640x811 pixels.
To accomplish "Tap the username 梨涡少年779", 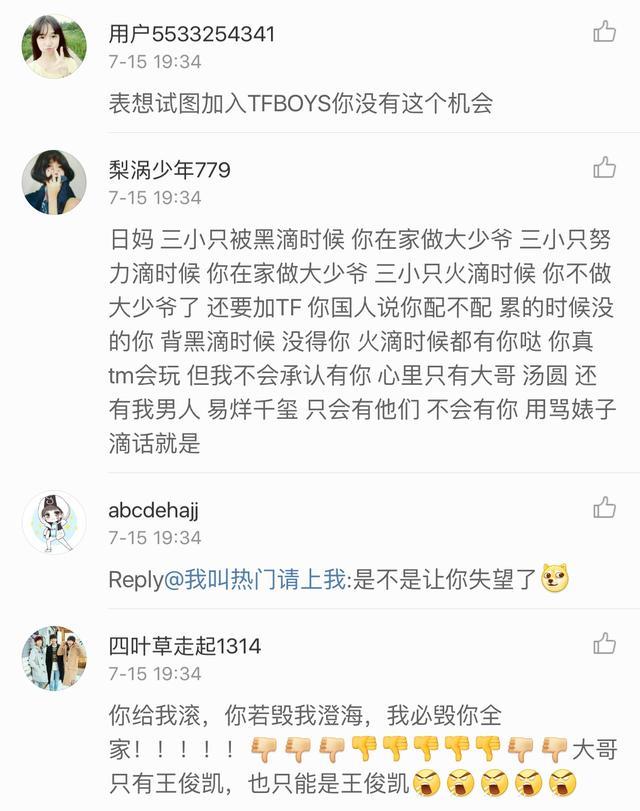I will [169, 170].
